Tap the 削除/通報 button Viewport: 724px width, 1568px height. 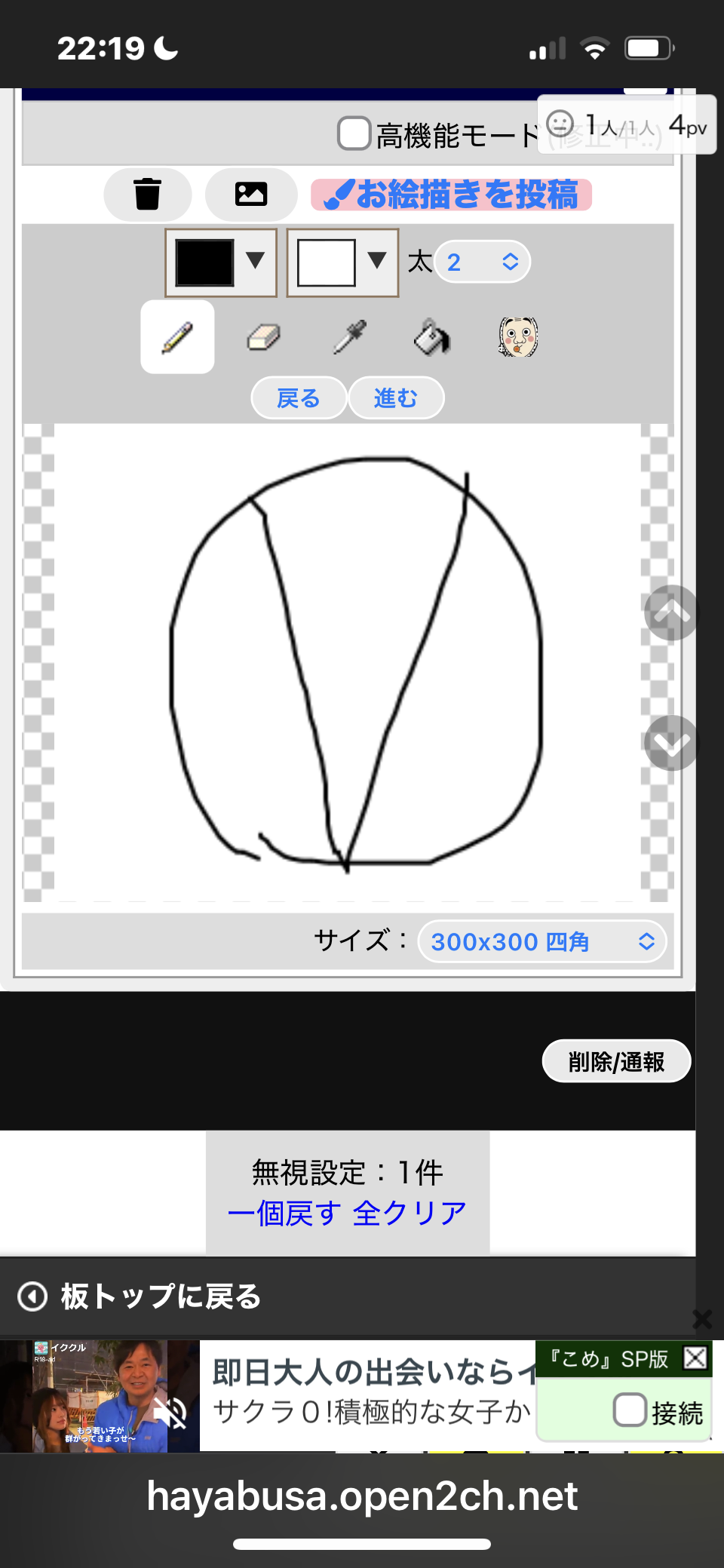tap(616, 1061)
